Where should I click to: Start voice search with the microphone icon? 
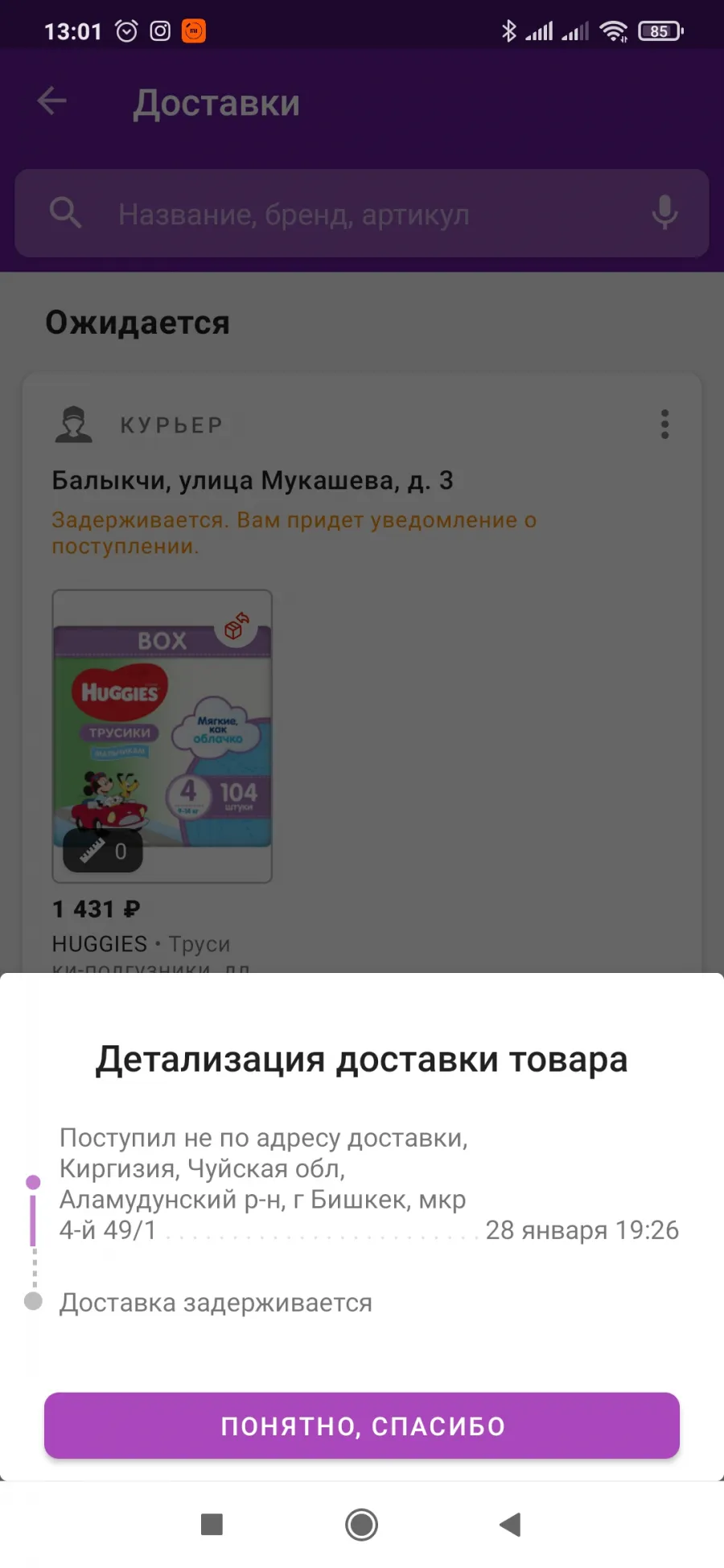pyautogui.click(x=664, y=212)
